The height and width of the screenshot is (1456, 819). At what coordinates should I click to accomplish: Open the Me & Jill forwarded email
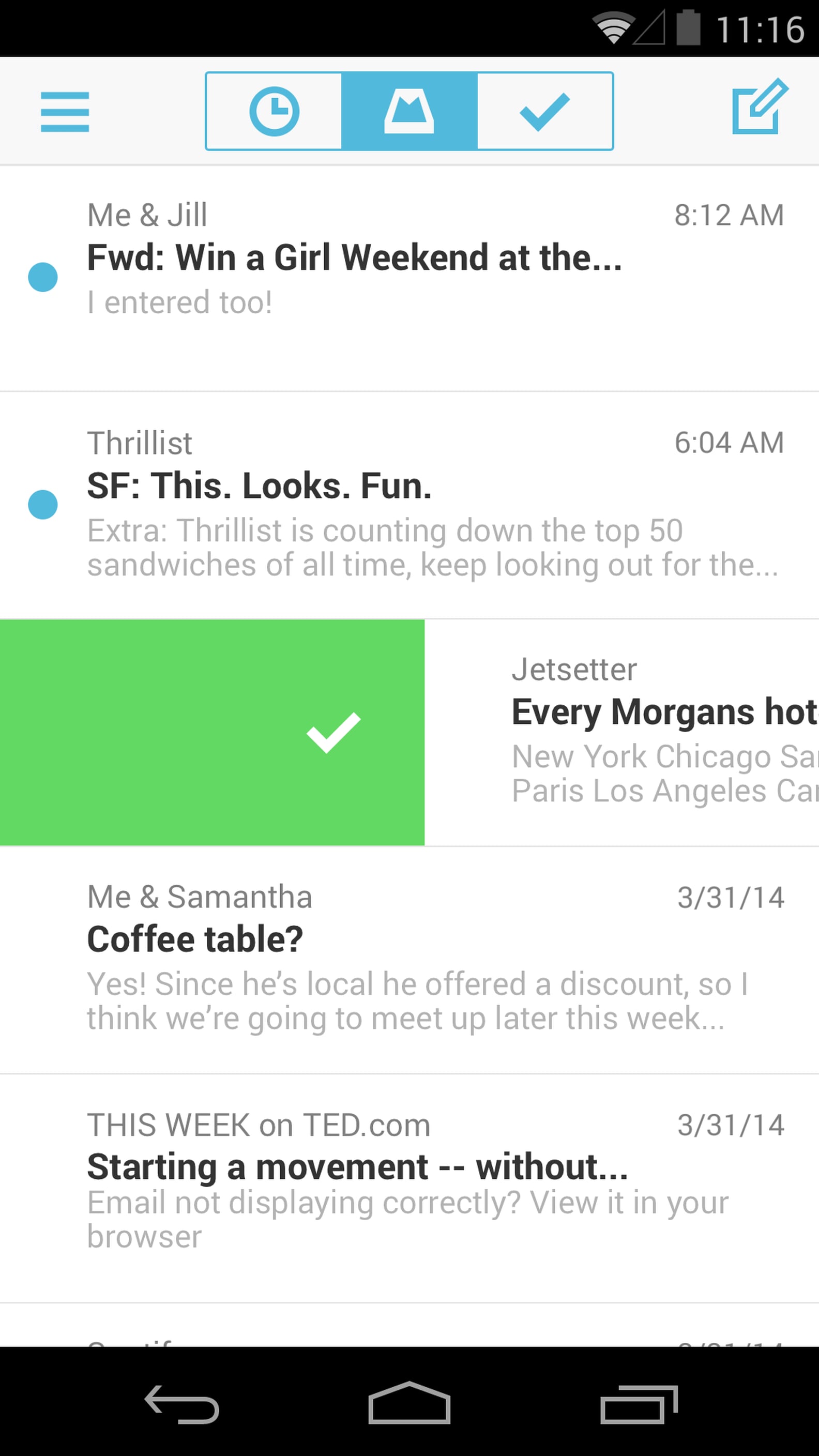396,260
